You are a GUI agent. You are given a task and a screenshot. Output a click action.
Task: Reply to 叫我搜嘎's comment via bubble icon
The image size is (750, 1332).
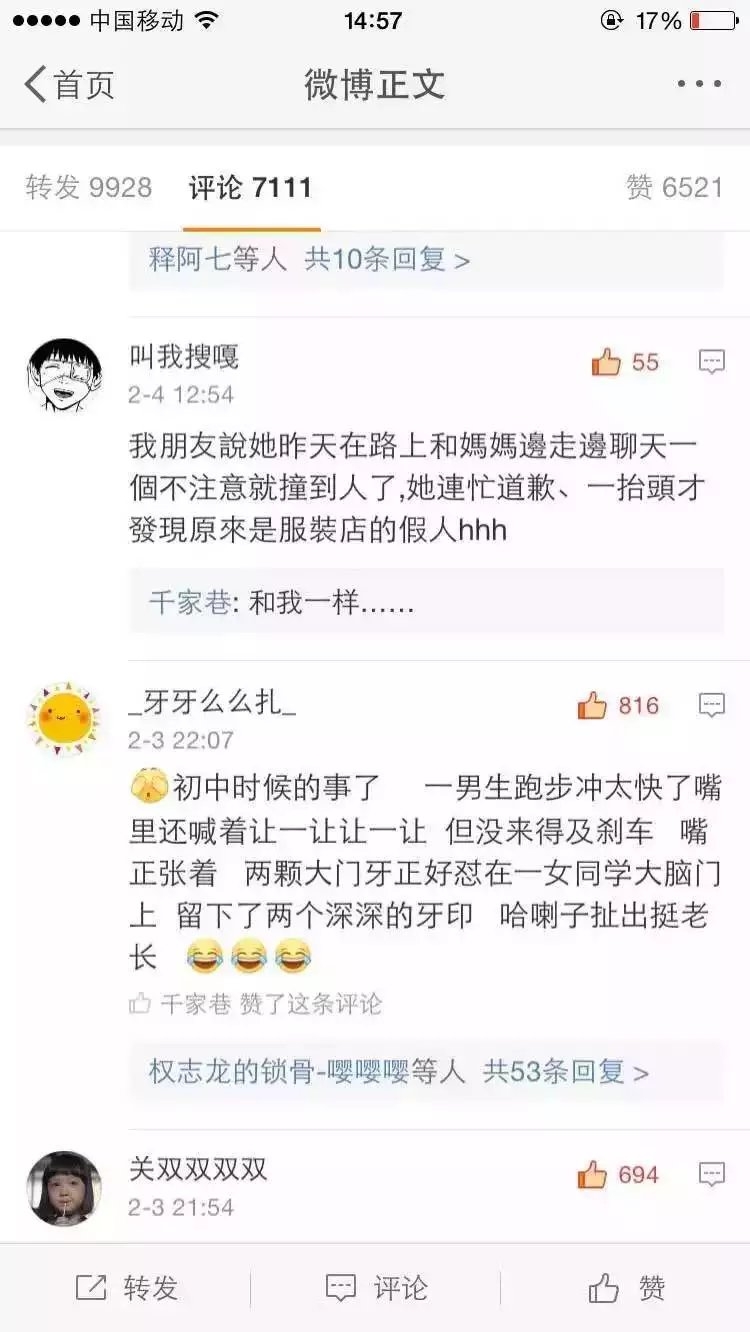[712, 362]
